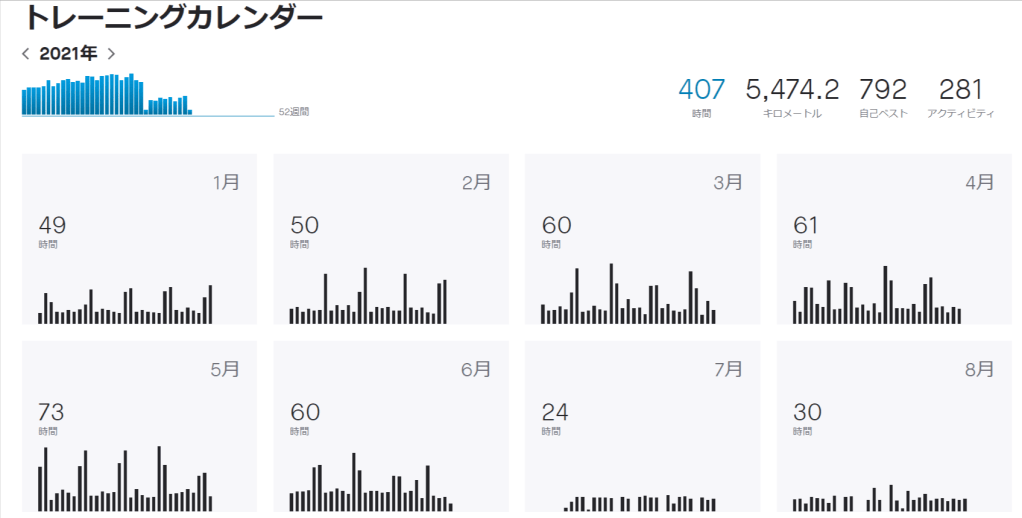Image resolution: width=1022 pixels, height=518 pixels.
Task: Open the 5月 month card
Action: [139, 427]
